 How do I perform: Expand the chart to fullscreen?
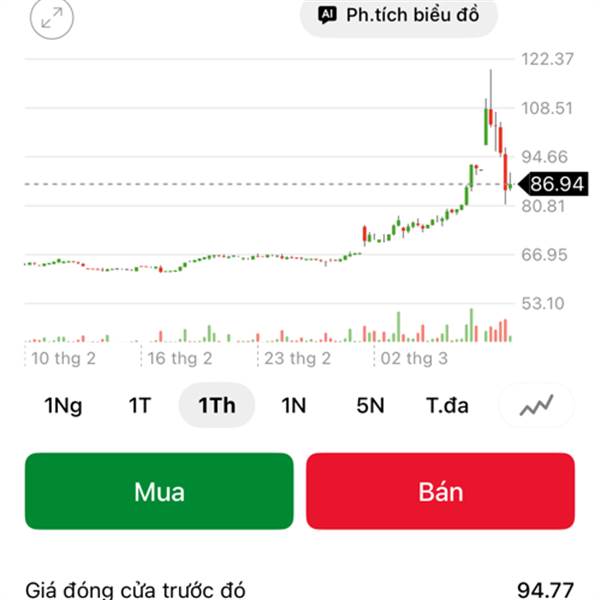(x=52, y=17)
